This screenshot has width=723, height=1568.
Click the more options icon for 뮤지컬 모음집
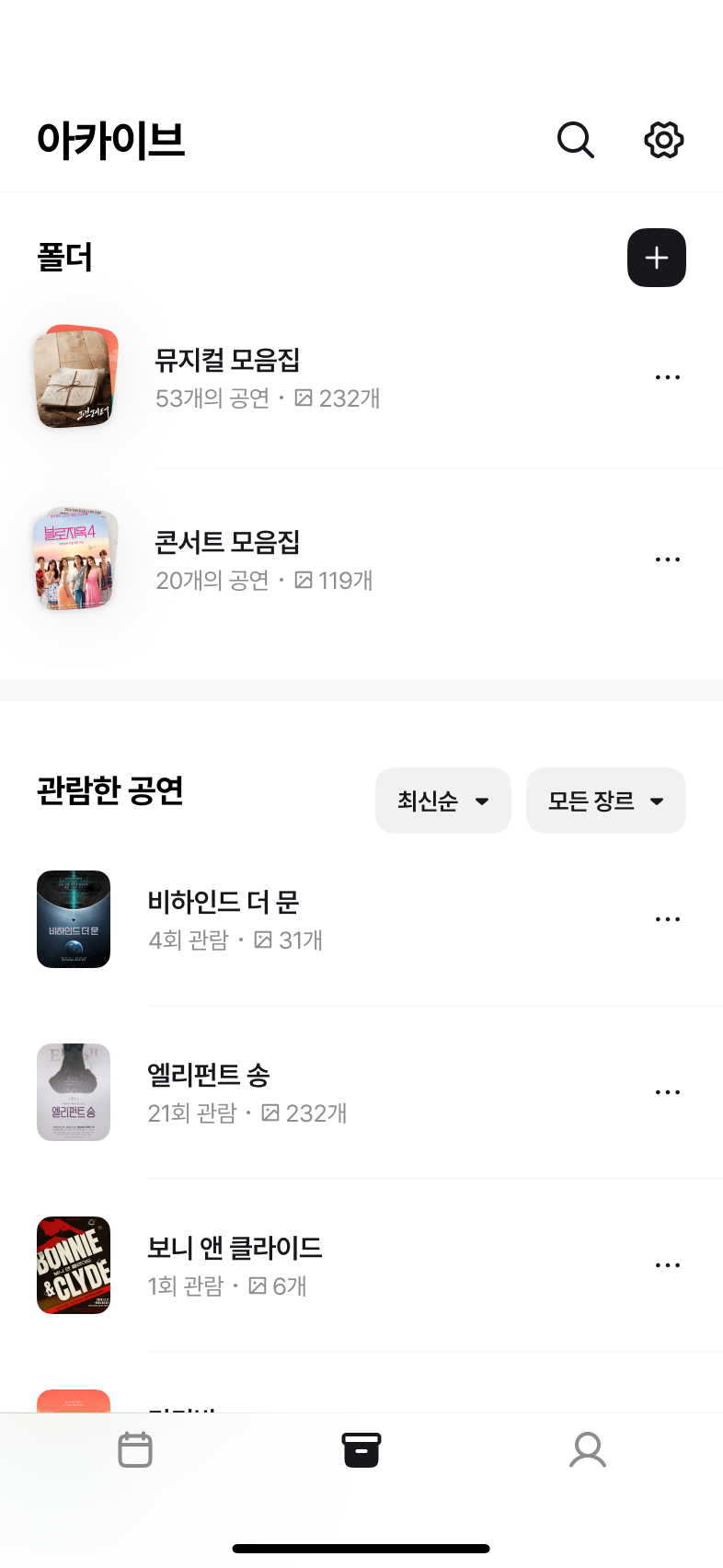tap(668, 376)
